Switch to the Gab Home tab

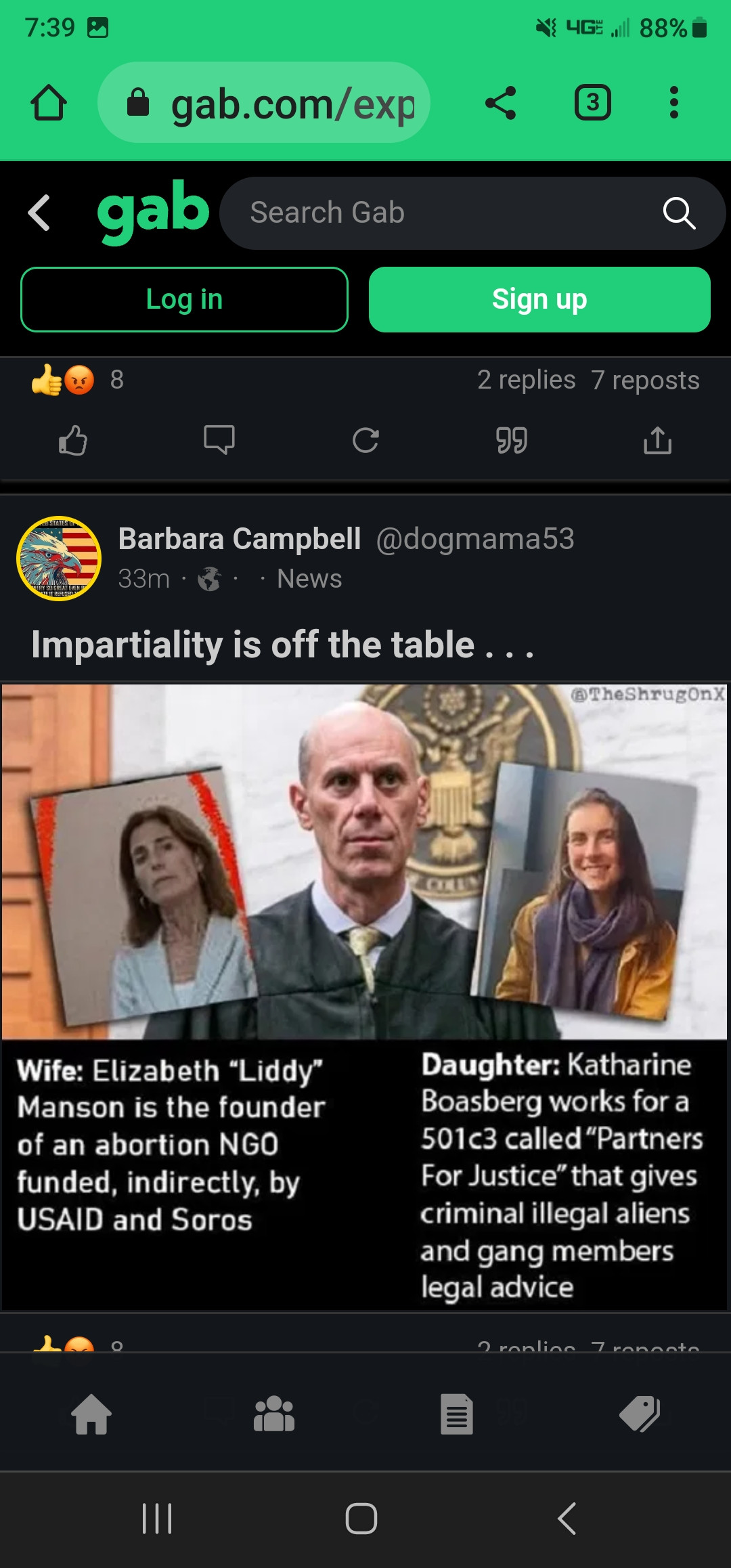tap(91, 1414)
